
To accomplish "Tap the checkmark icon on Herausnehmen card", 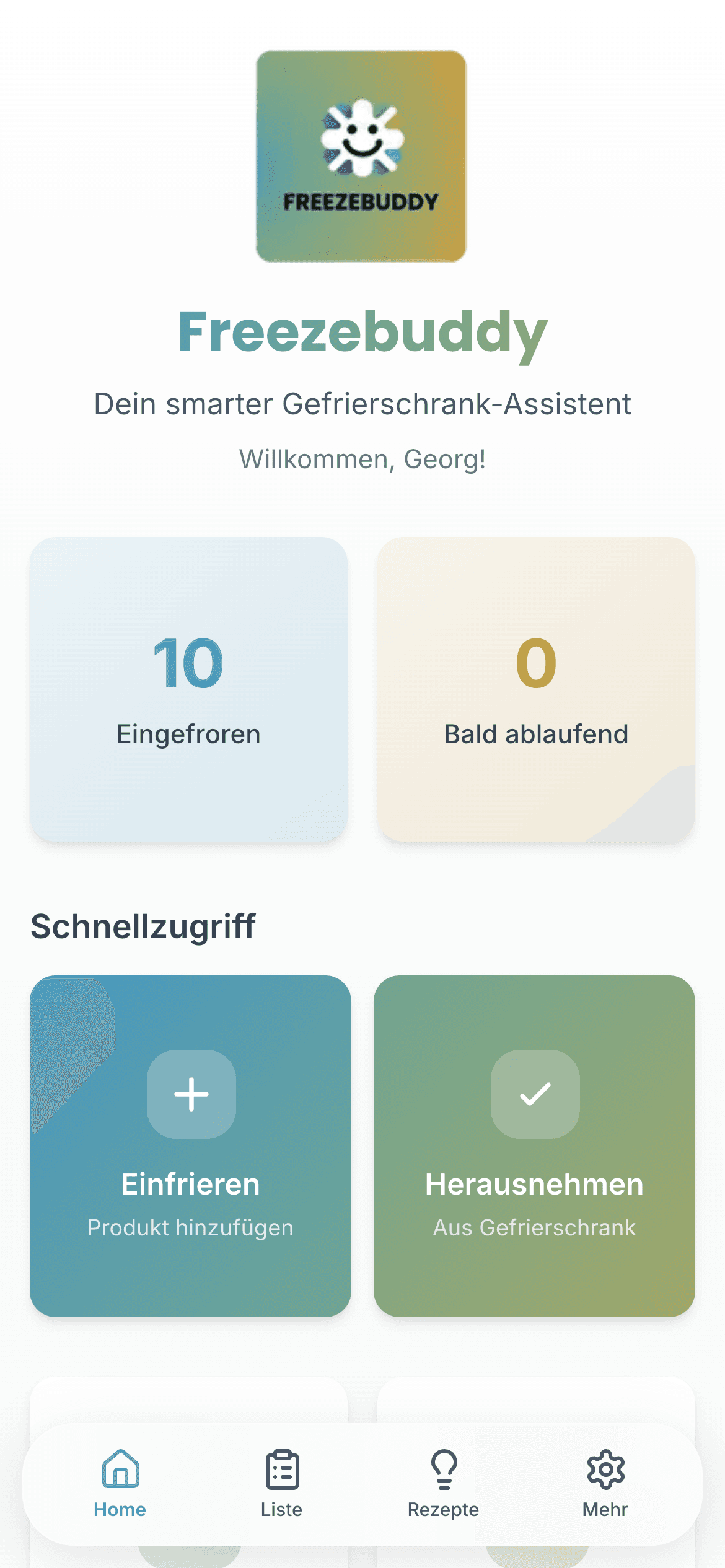I will [x=535, y=1095].
